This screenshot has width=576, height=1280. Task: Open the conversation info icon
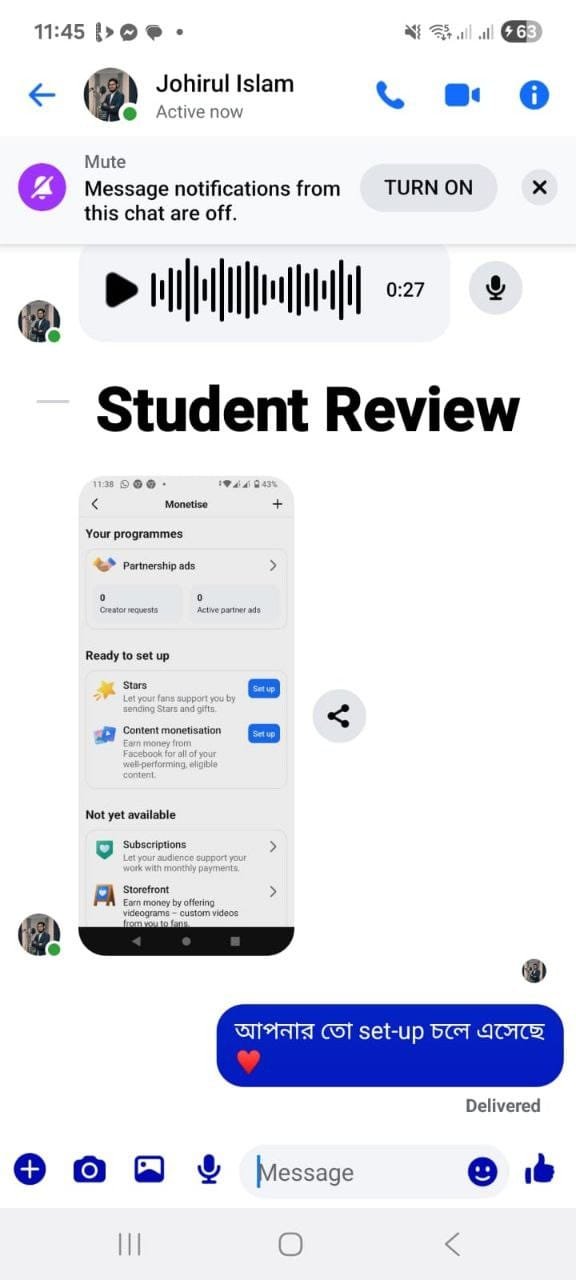[535, 95]
